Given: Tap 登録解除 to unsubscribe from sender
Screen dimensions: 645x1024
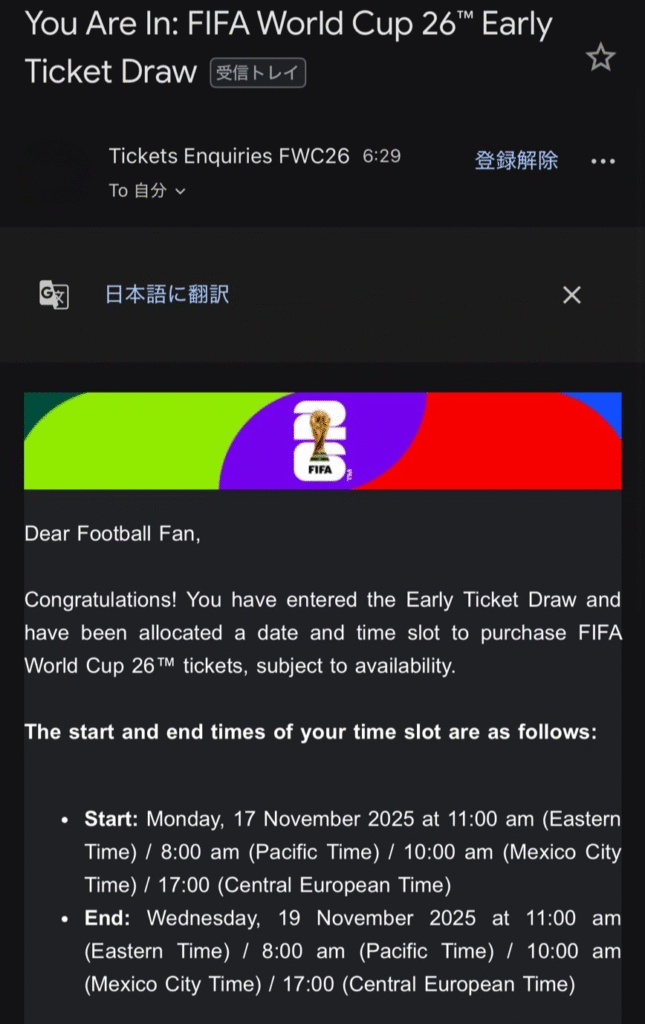Looking at the screenshot, I should point(516,160).
